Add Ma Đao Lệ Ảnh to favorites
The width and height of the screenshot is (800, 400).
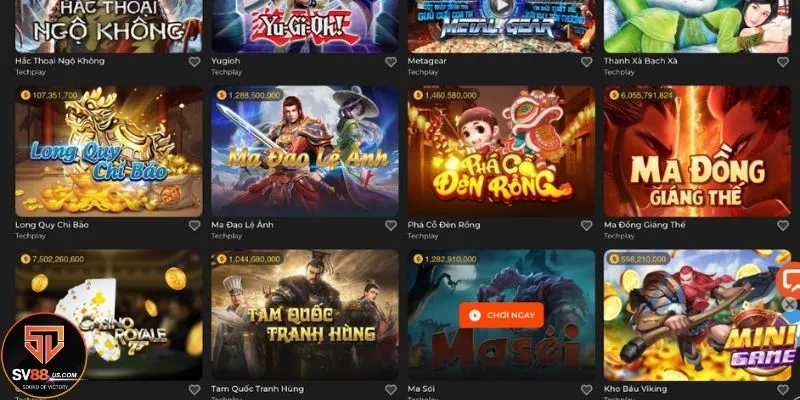point(390,226)
